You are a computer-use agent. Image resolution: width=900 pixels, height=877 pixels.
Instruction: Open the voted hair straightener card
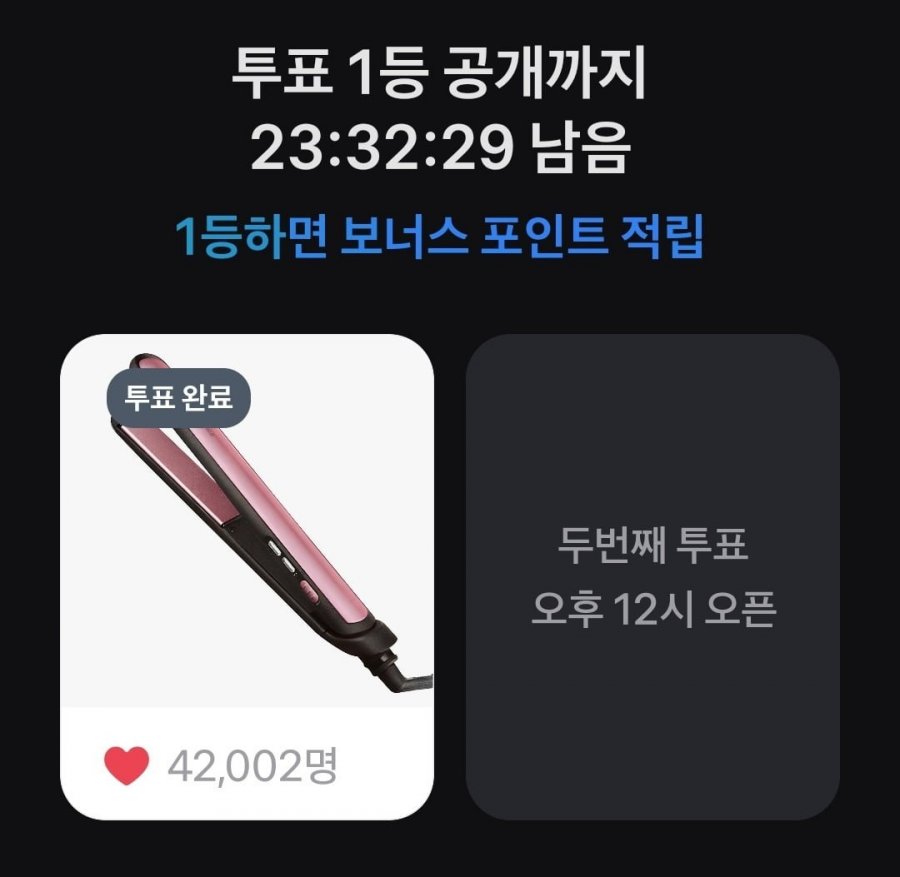click(247, 540)
